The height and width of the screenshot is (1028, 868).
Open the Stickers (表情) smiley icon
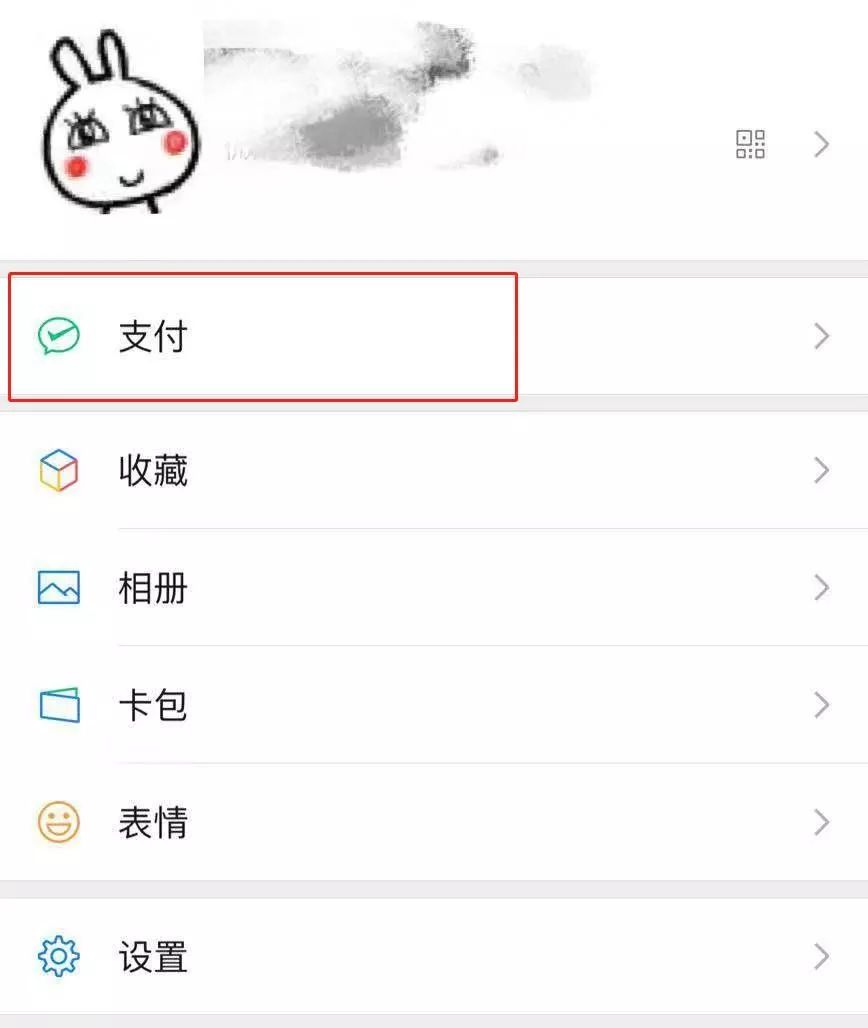tap(60, 823)
